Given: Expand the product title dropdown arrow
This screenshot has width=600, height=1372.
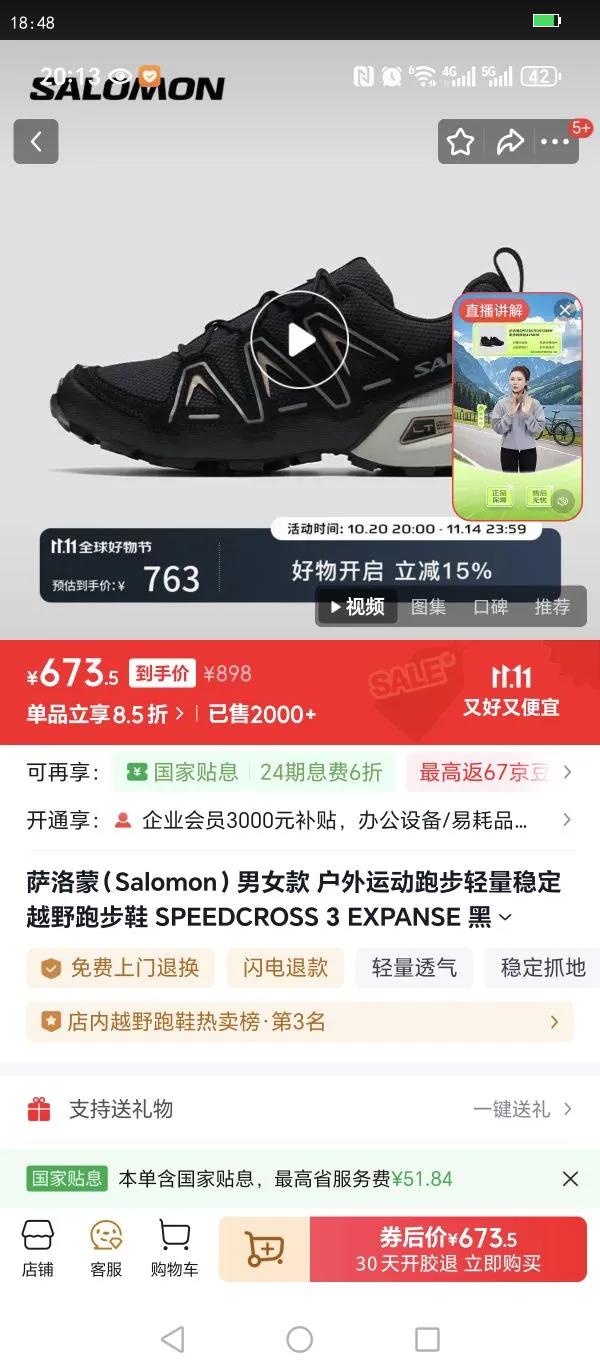Looking at the screenshot, I should pos(505,917).
